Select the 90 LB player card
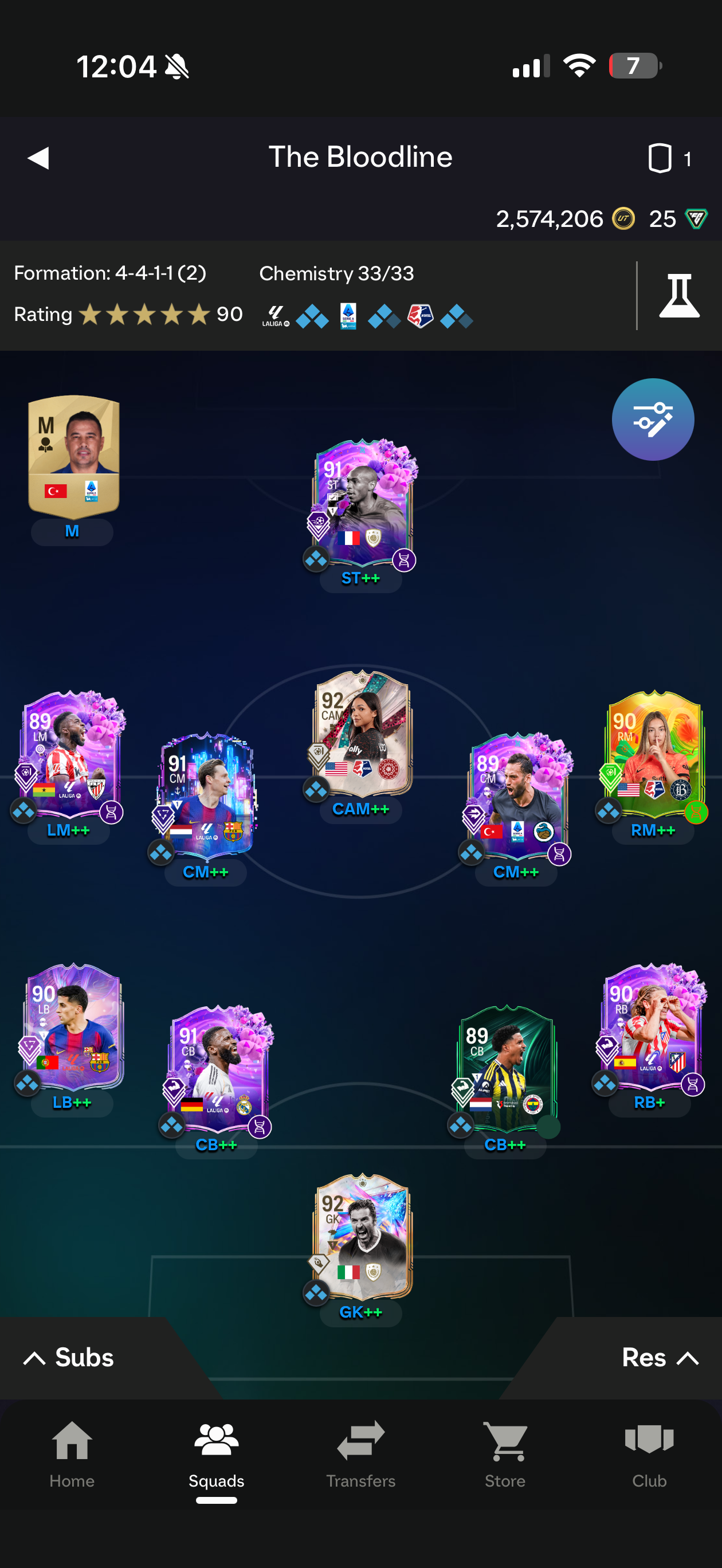The image size is (722, 1568). [73, 1026]
